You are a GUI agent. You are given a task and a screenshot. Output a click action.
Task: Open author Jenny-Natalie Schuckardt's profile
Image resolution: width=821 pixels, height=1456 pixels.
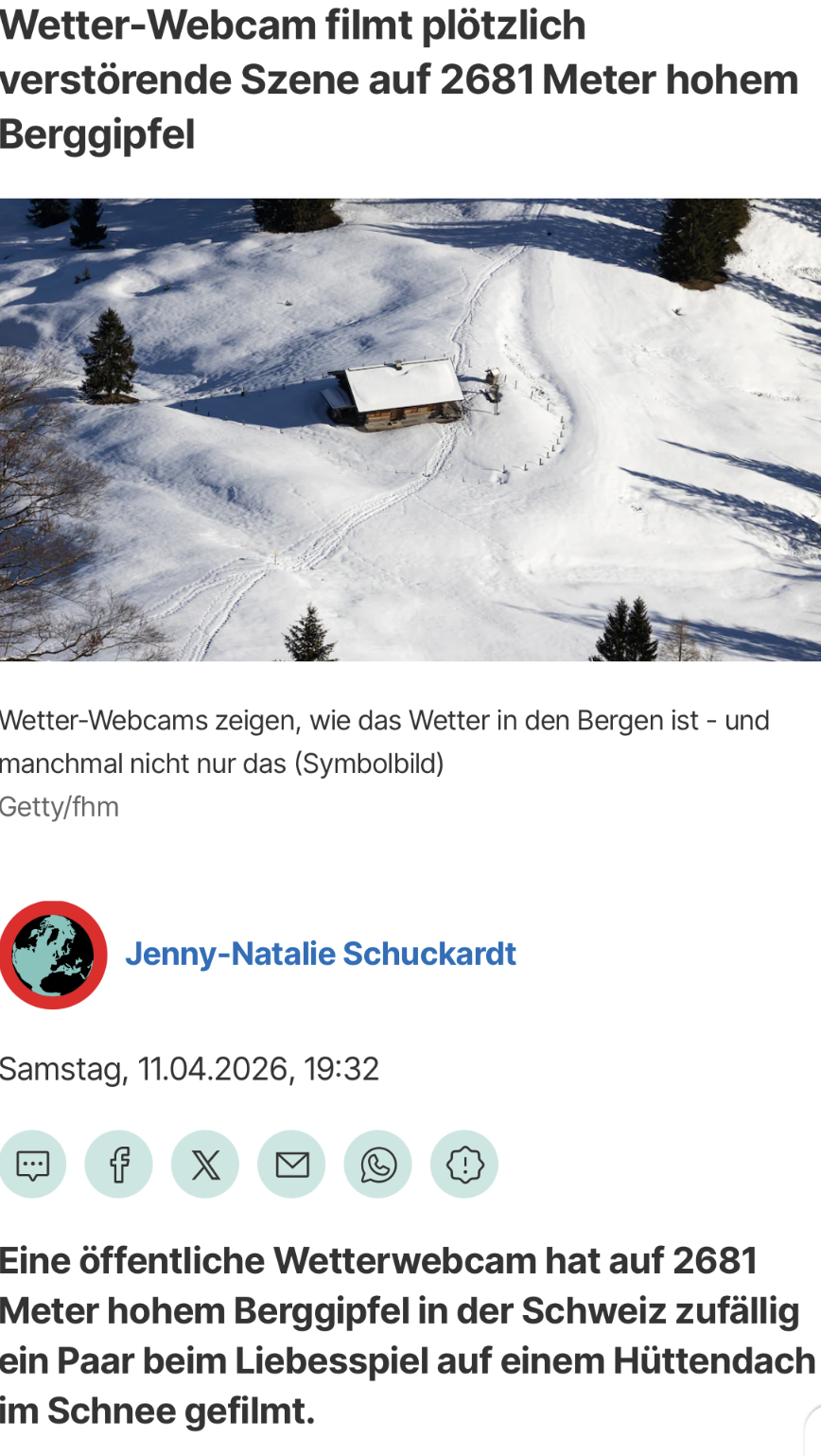[x=320, y=954]
